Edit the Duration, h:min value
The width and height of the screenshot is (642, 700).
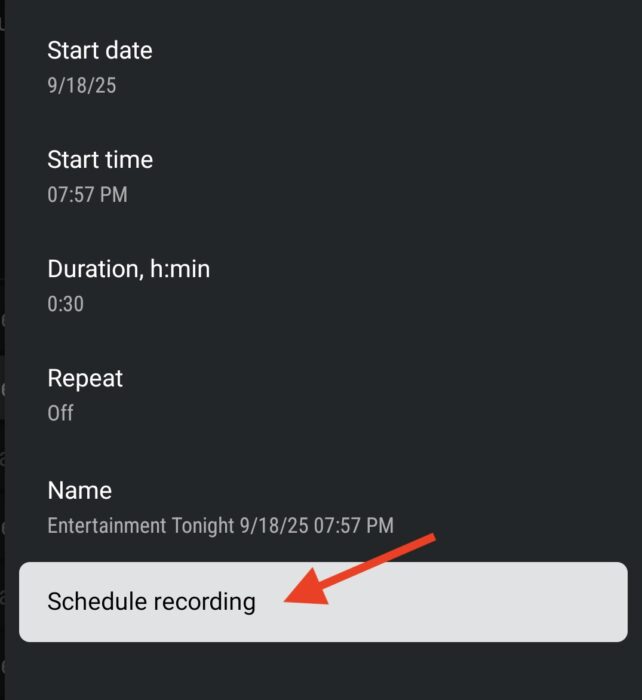coord(128,285)
